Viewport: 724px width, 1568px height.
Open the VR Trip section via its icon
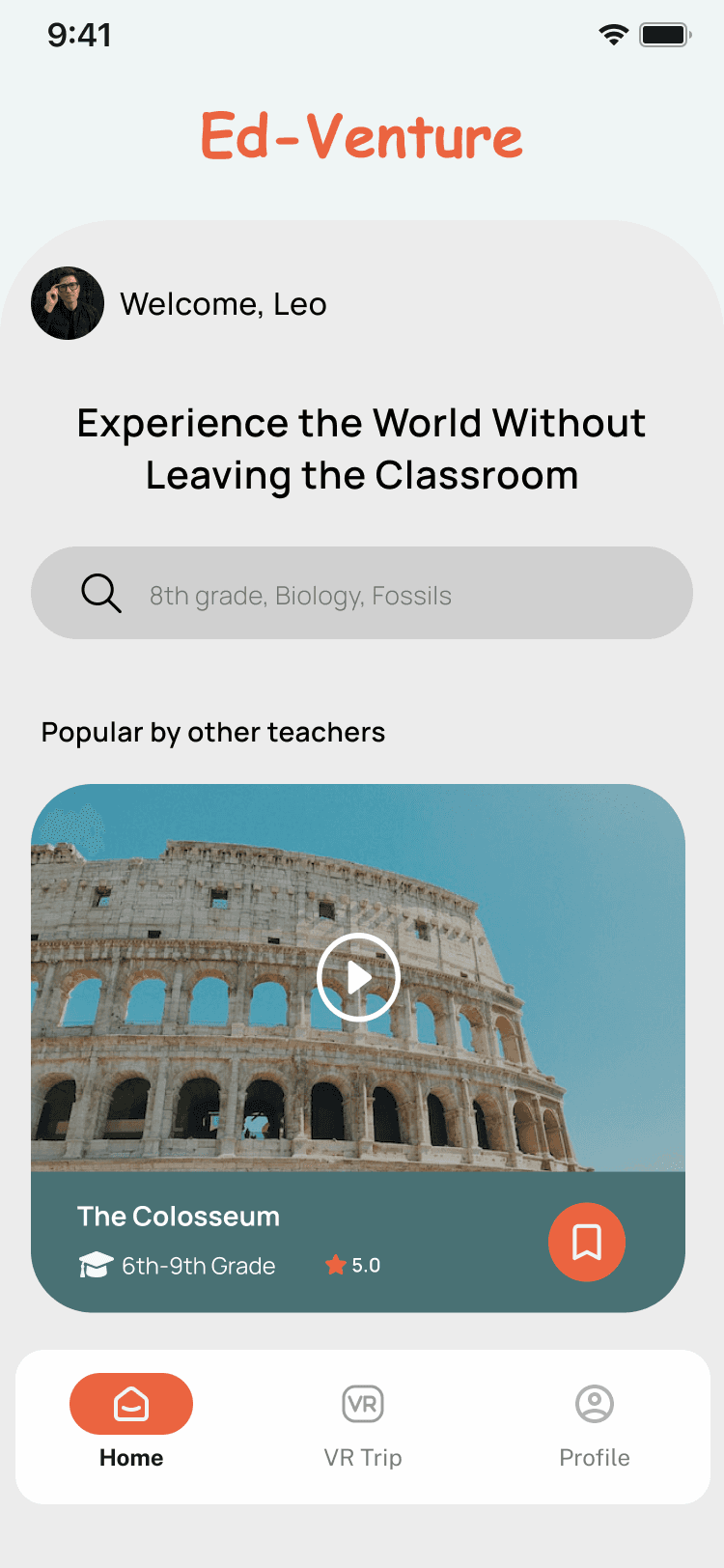tap(363, 1403)
